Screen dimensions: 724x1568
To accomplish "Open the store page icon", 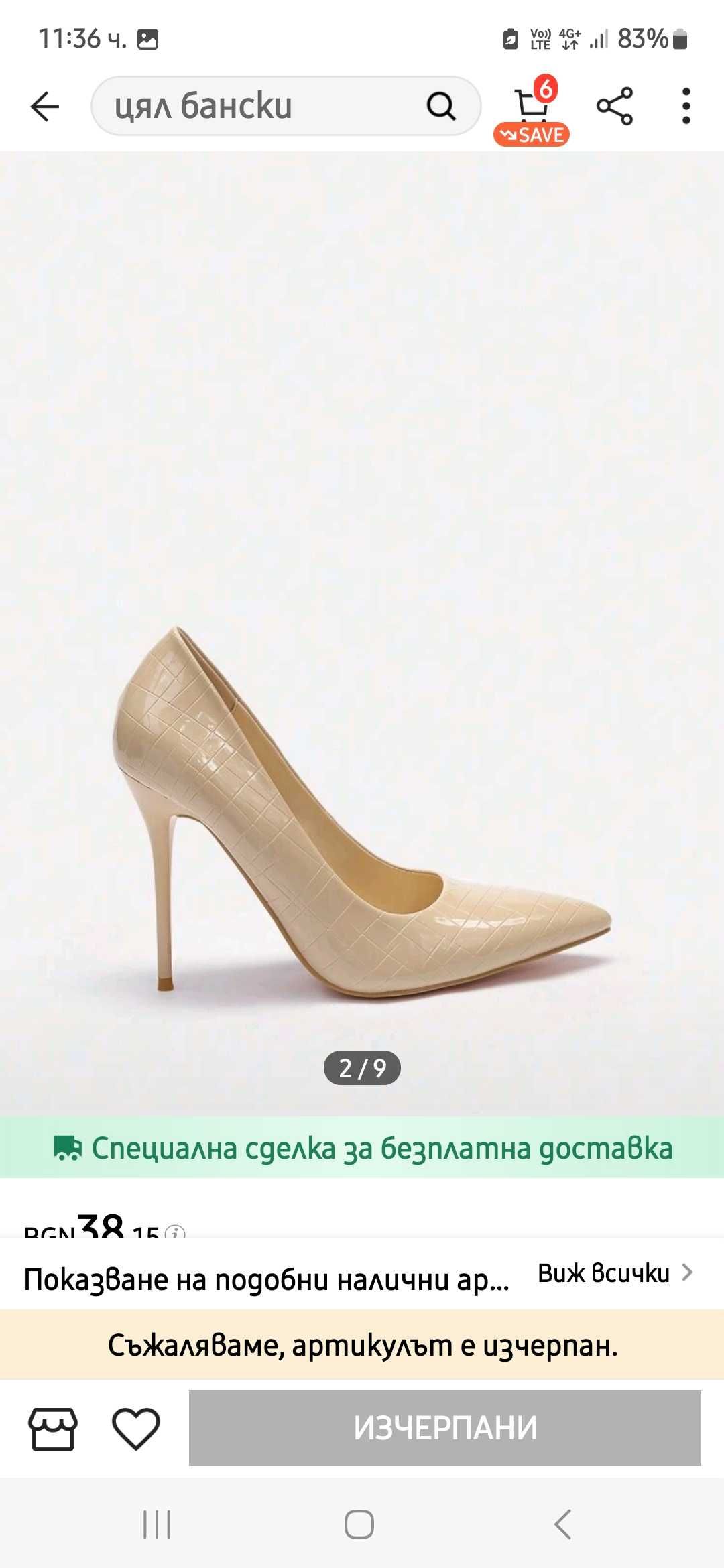I will [x=52, y=1429].
